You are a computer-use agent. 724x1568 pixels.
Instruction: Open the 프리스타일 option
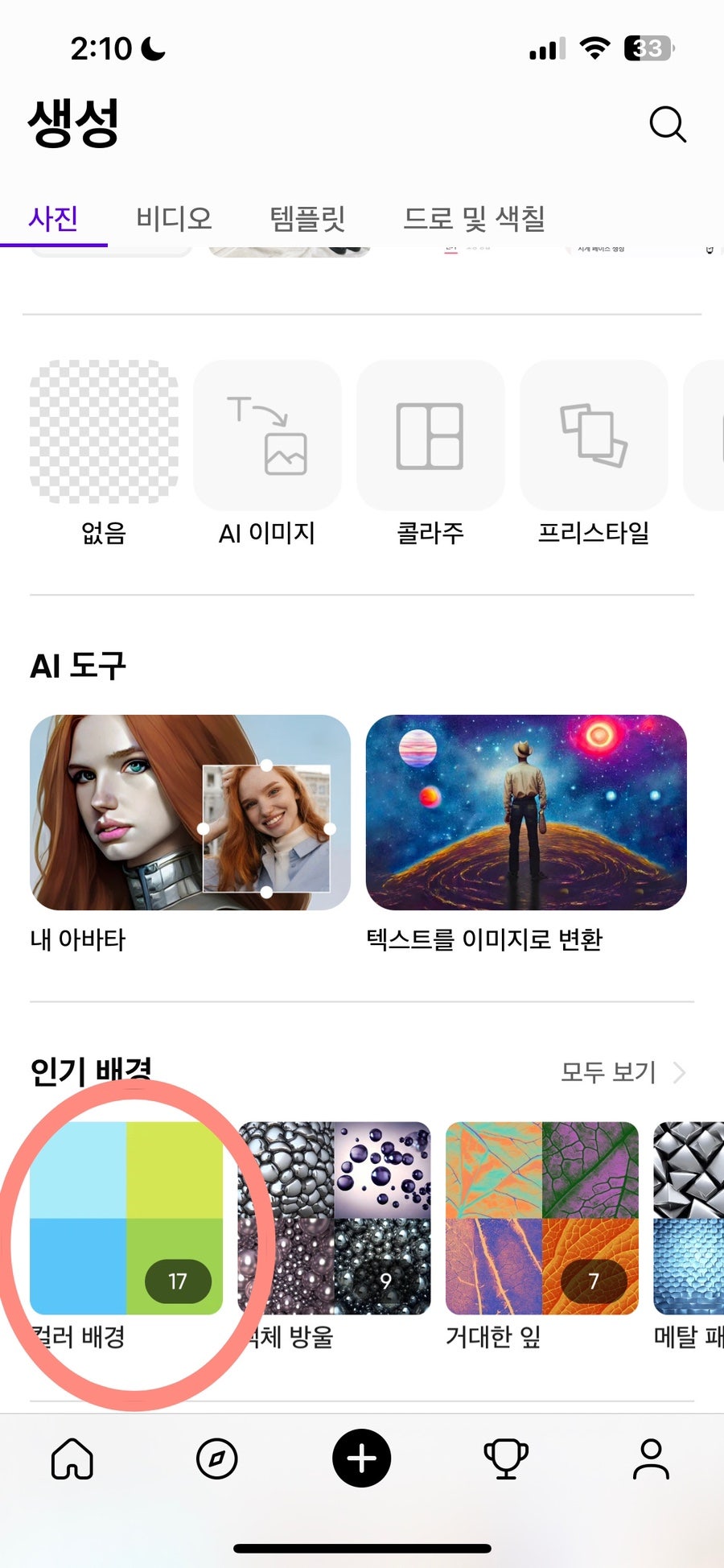point(594,435)
